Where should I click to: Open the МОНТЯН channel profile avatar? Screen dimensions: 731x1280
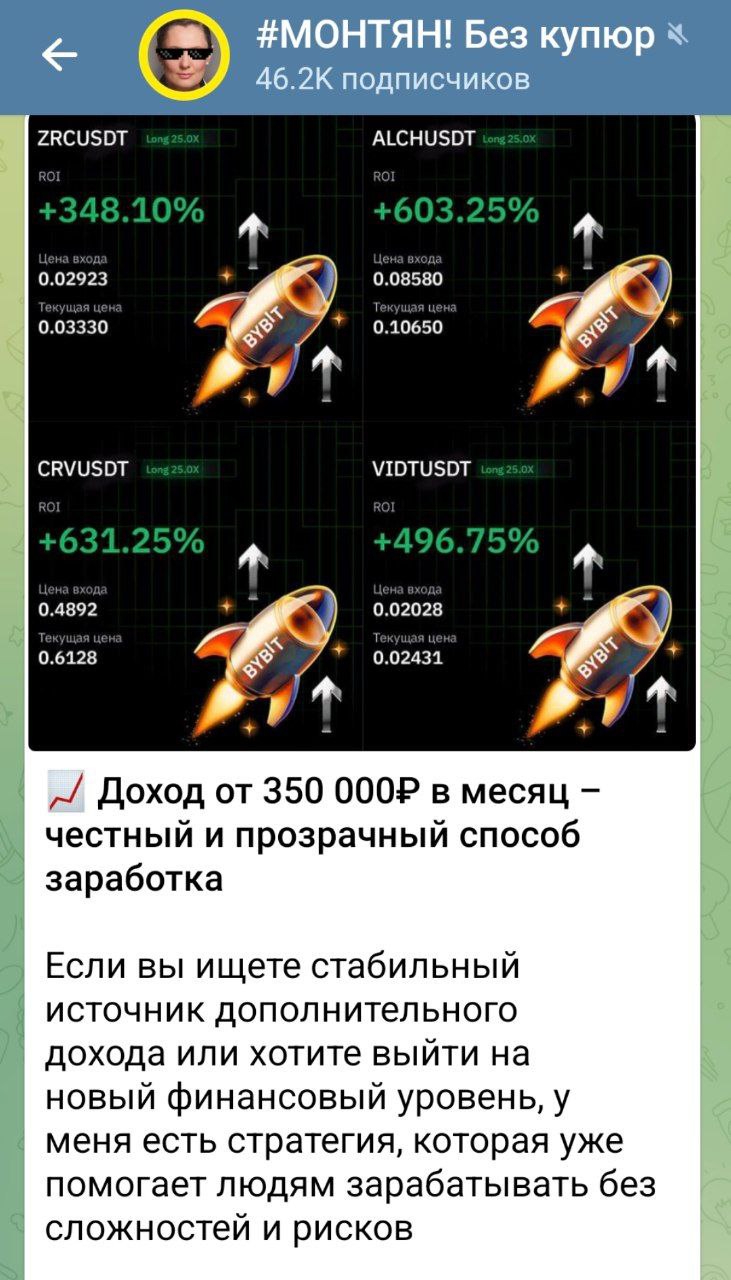(x=185, y=58)
